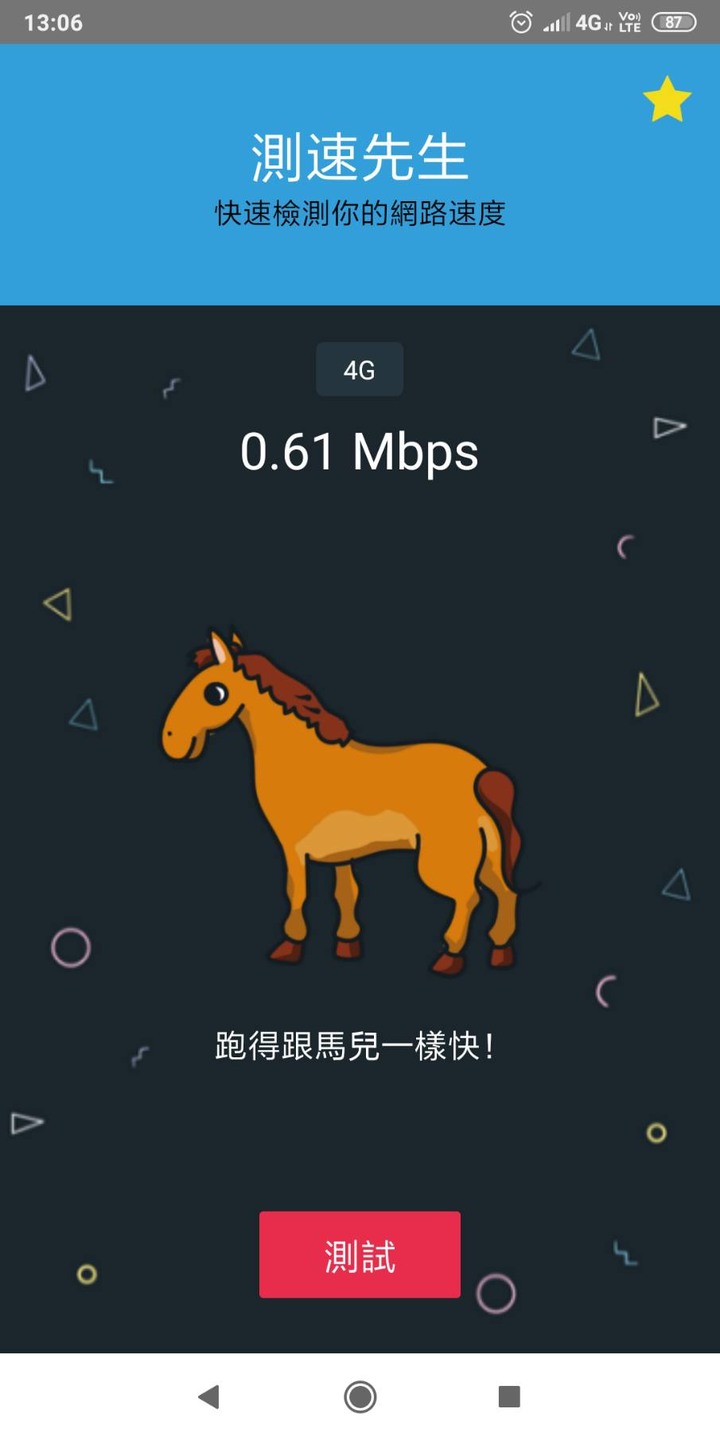
Task: Open the recent apps view
Action: coord(509,1396)
